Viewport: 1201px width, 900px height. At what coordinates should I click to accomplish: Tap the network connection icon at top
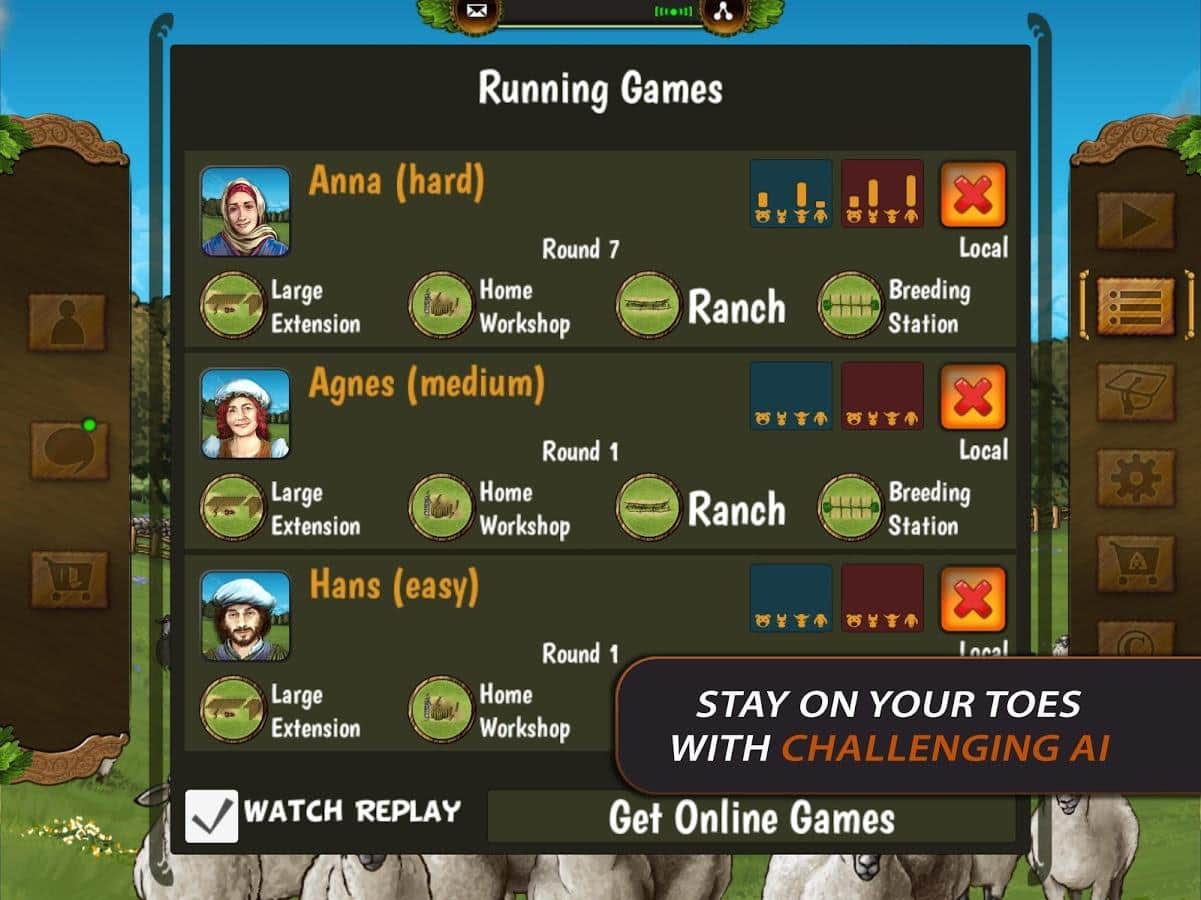click(x=724, y=12)
